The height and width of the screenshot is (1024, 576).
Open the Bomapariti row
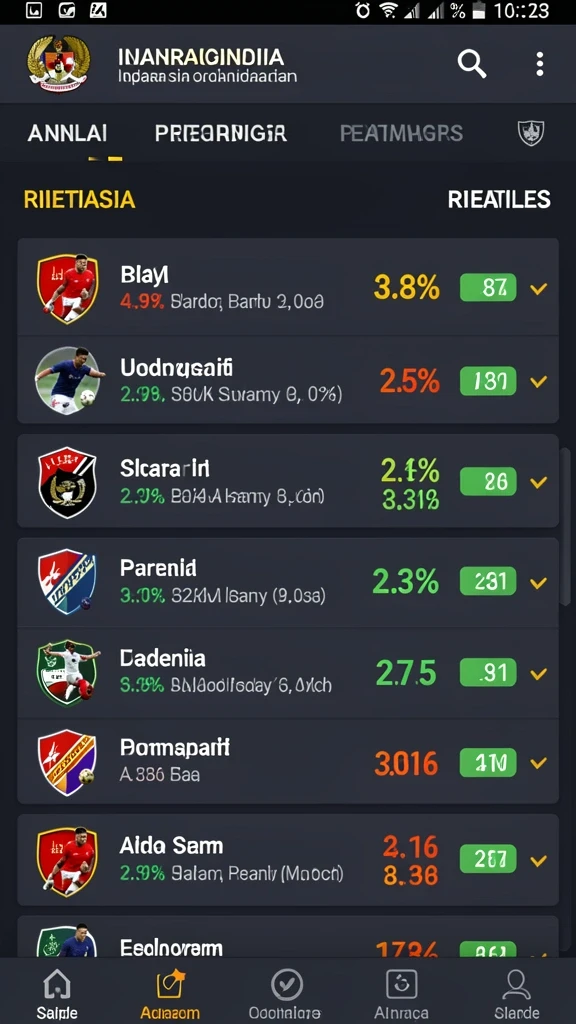288,761
